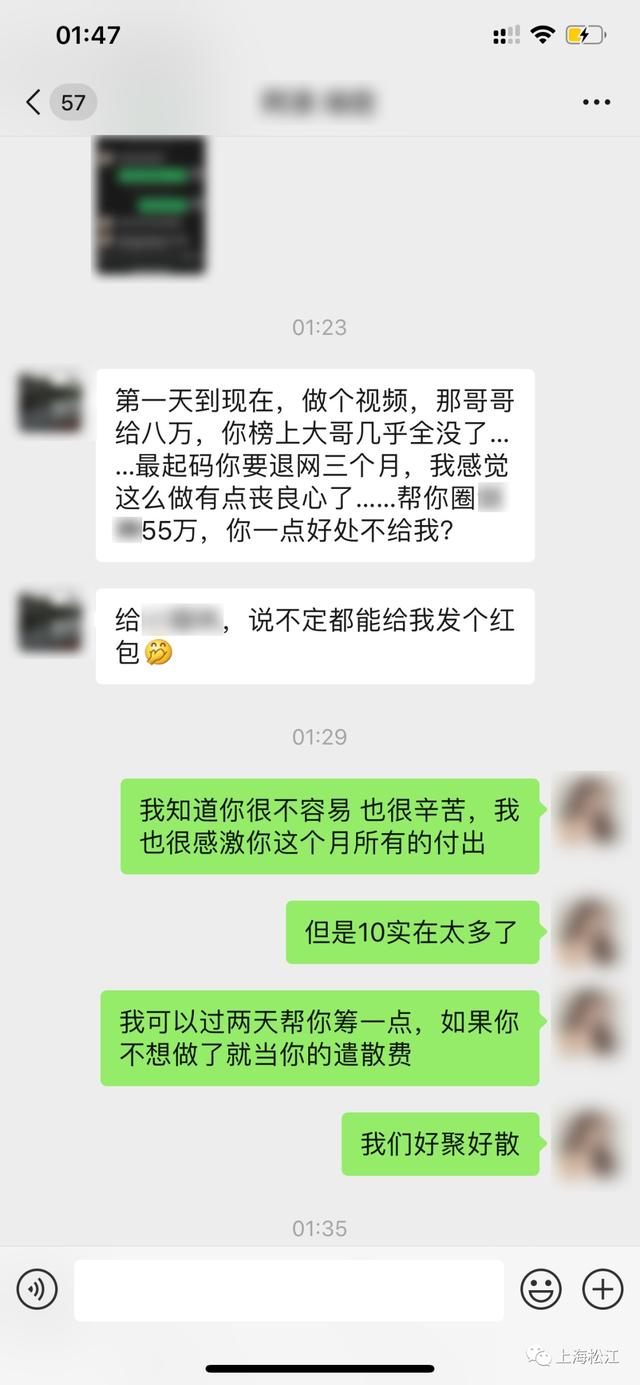Switch to voice message input
640x1385 pixels.
(x=37, y=1290)
